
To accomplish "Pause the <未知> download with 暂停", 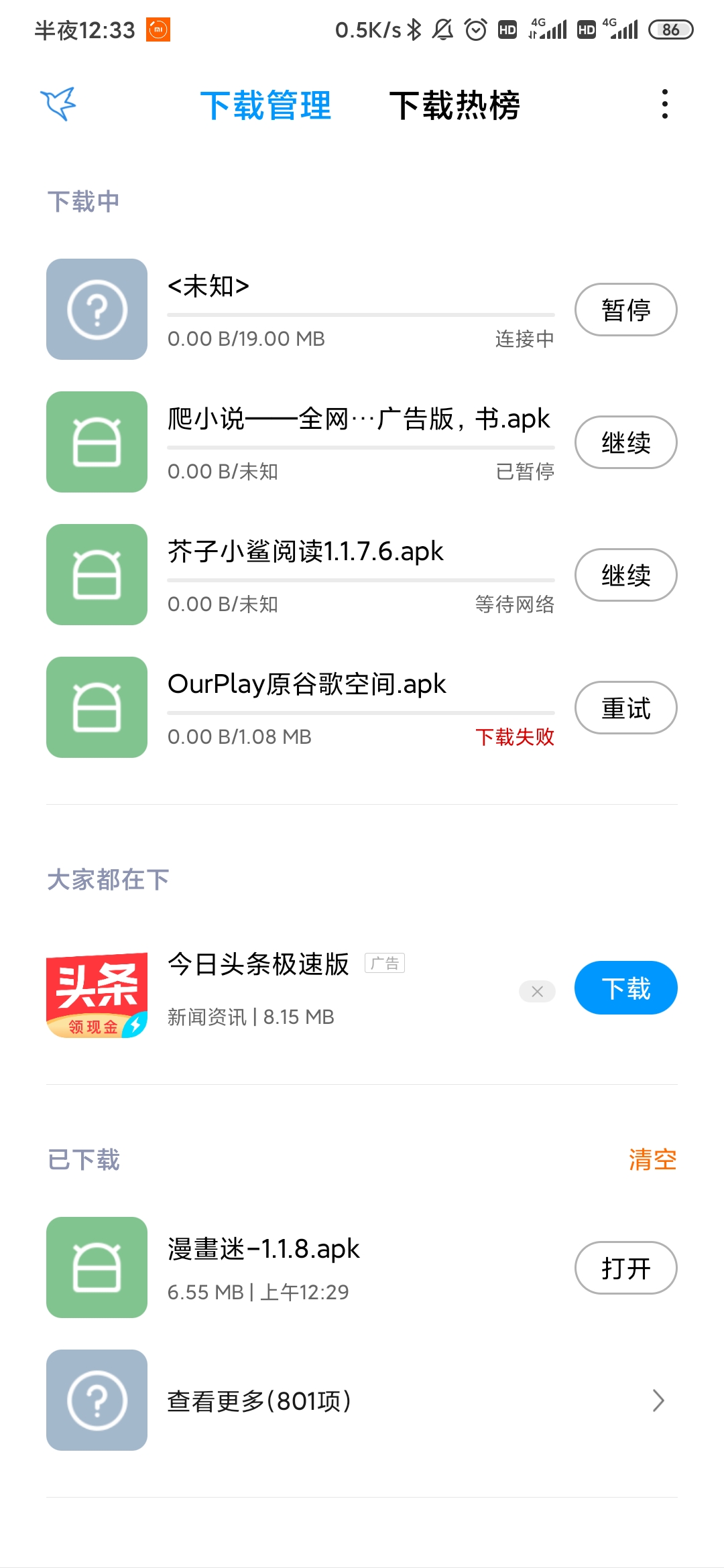I will pyautogui.click(x=625, y=310).
